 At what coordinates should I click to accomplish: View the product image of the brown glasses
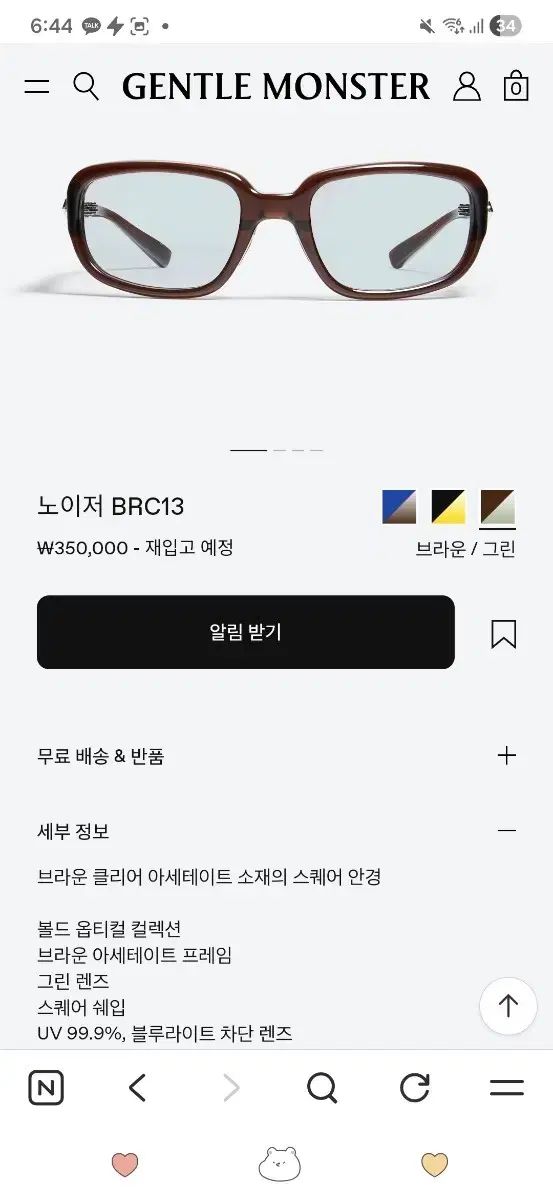277,228
